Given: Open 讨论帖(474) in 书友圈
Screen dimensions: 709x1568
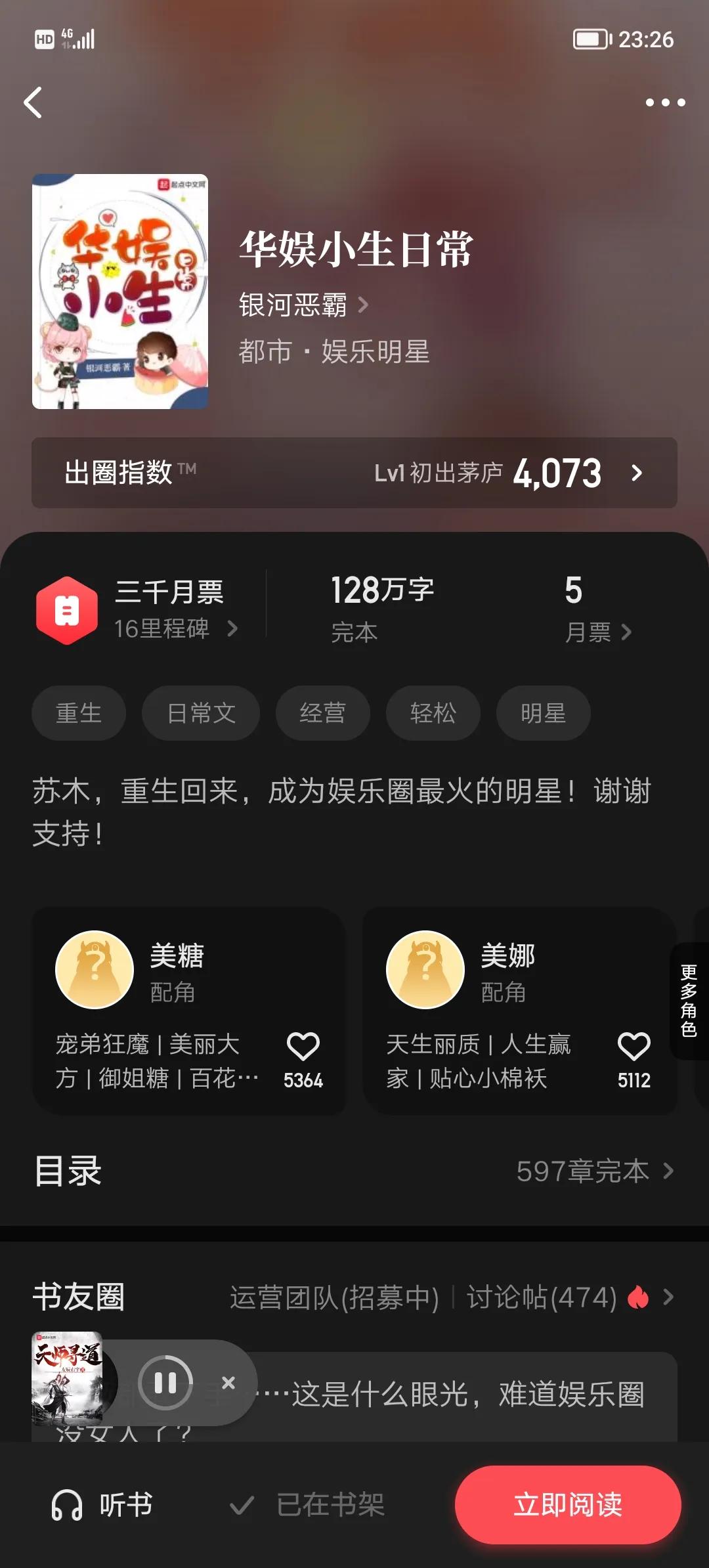Looking at the screenshot, I should (542, 1297).
